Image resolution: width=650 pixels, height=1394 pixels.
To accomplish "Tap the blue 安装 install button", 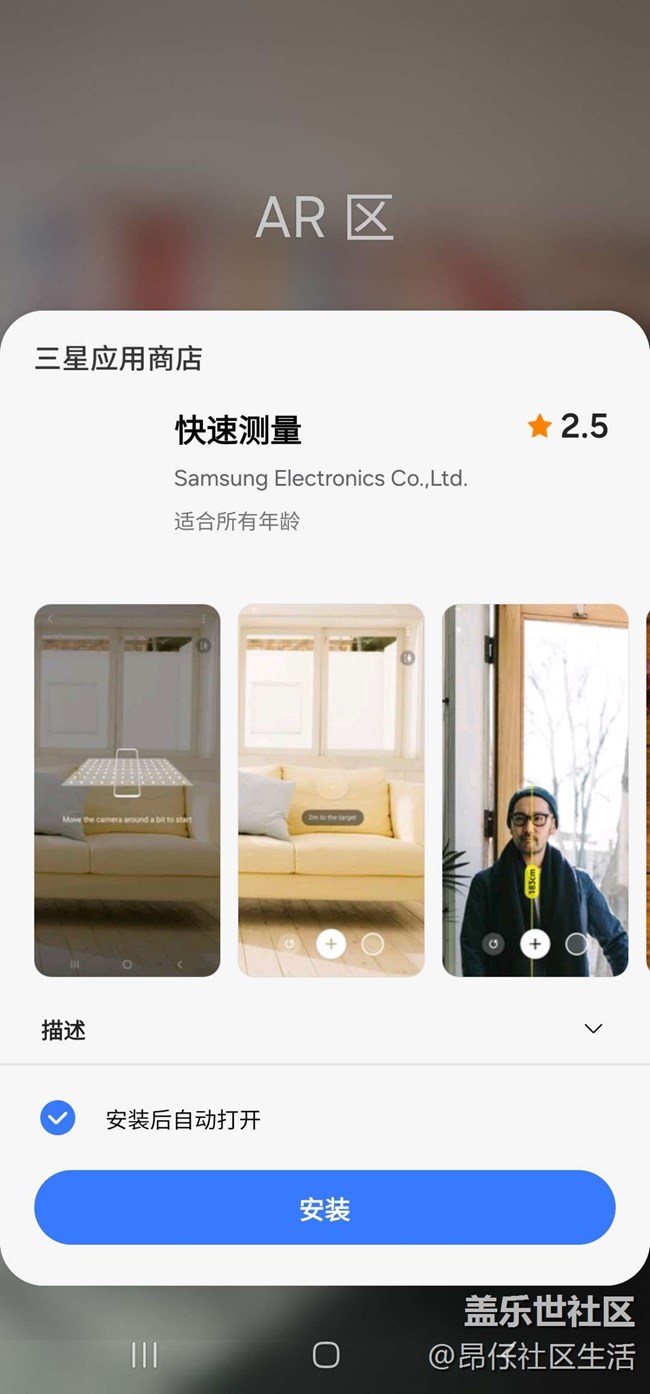I will [325, 1208].
